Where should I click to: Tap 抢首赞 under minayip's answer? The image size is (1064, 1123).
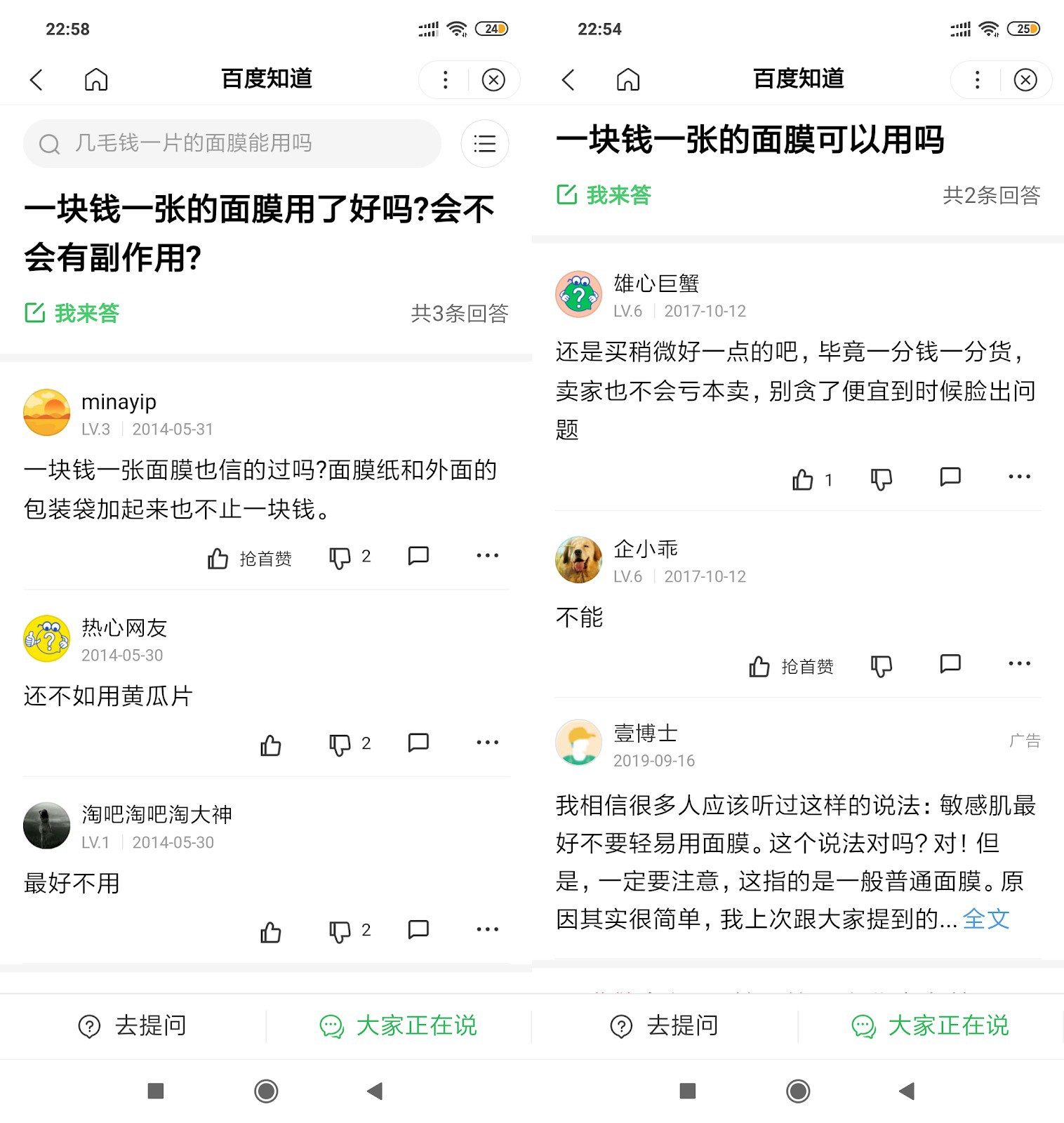click(250, 558)
